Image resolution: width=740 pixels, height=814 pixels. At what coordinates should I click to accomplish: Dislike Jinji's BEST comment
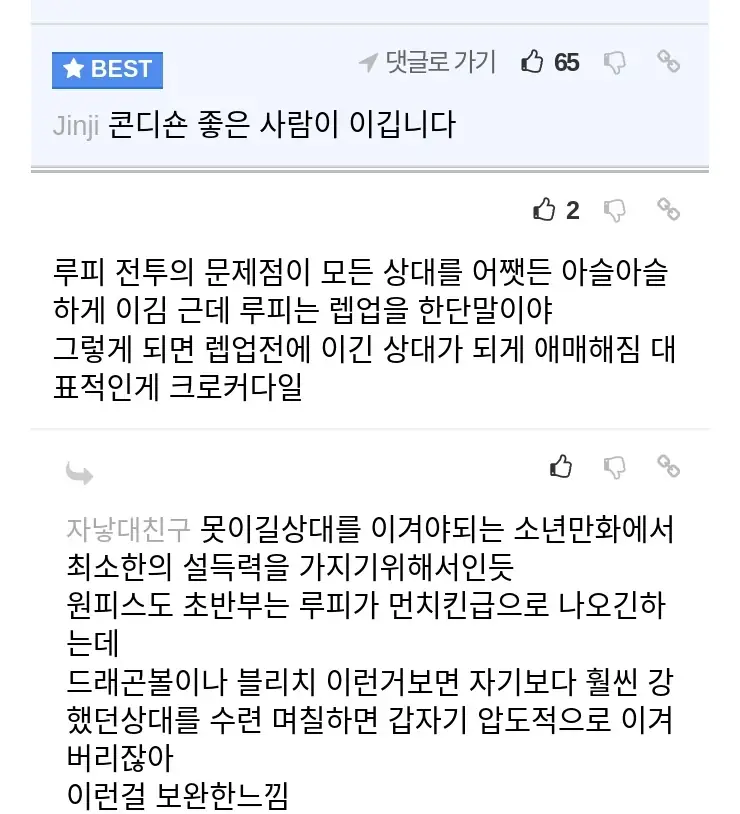(615, 63)
